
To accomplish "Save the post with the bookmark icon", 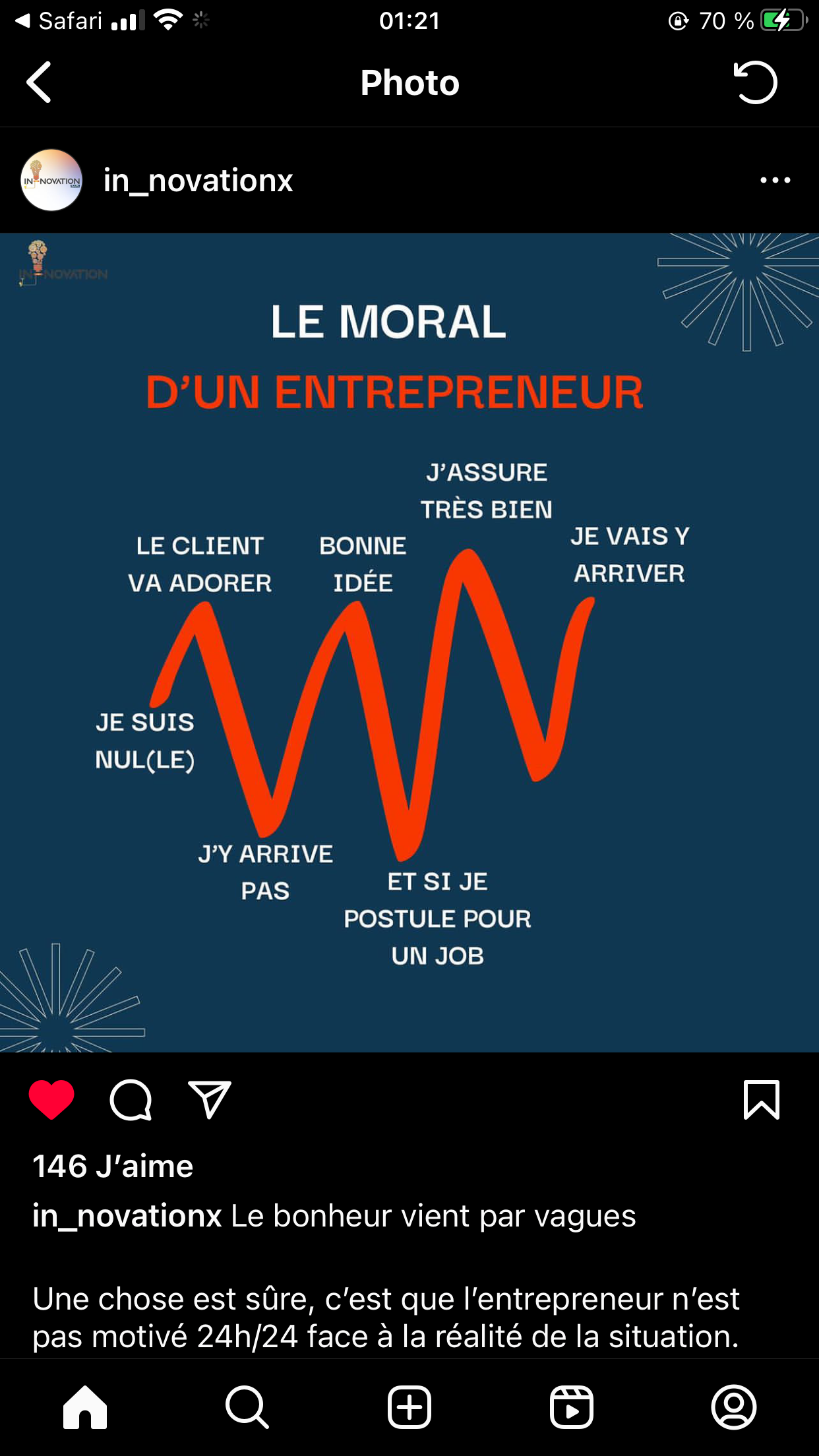I will (762, 1100).
